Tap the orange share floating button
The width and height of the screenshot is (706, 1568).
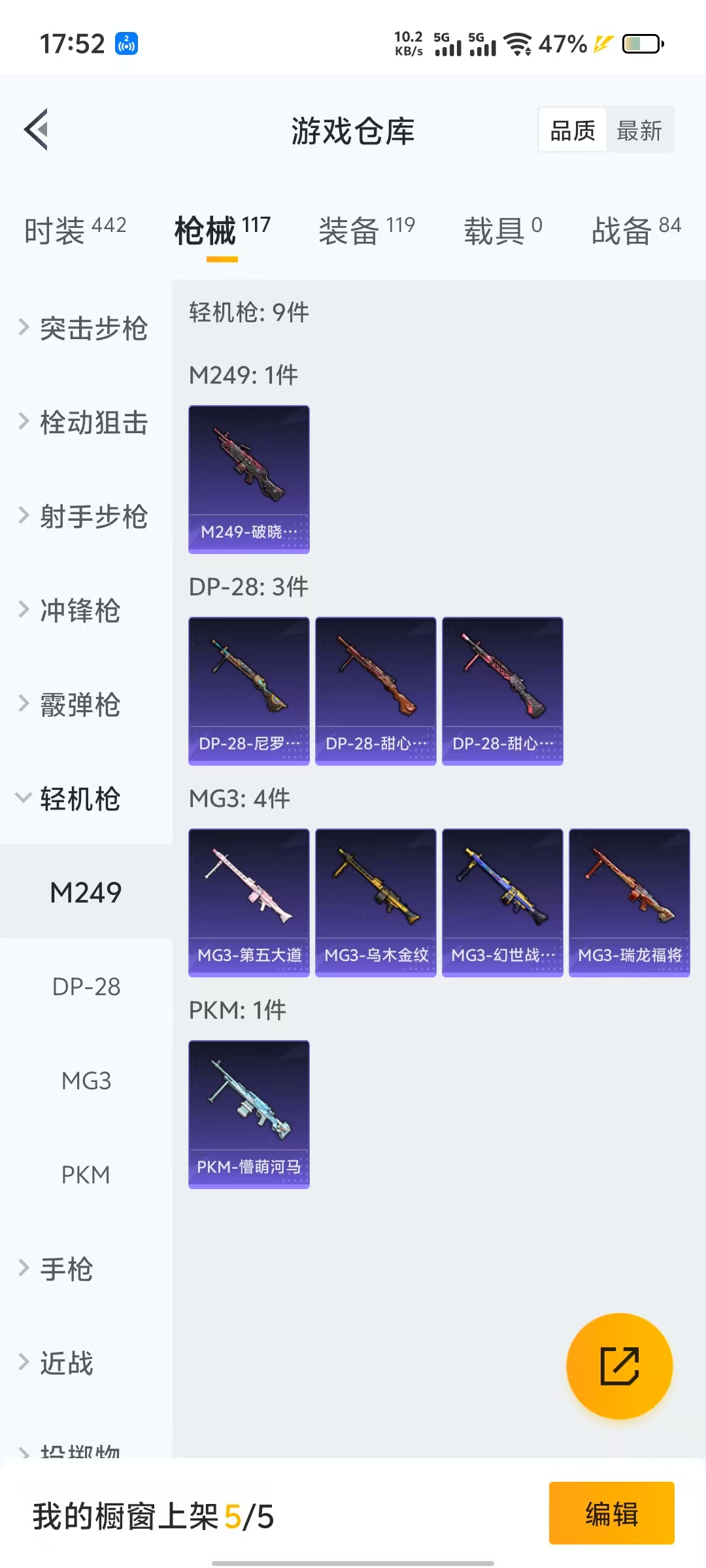click(x=619, y=1365)
